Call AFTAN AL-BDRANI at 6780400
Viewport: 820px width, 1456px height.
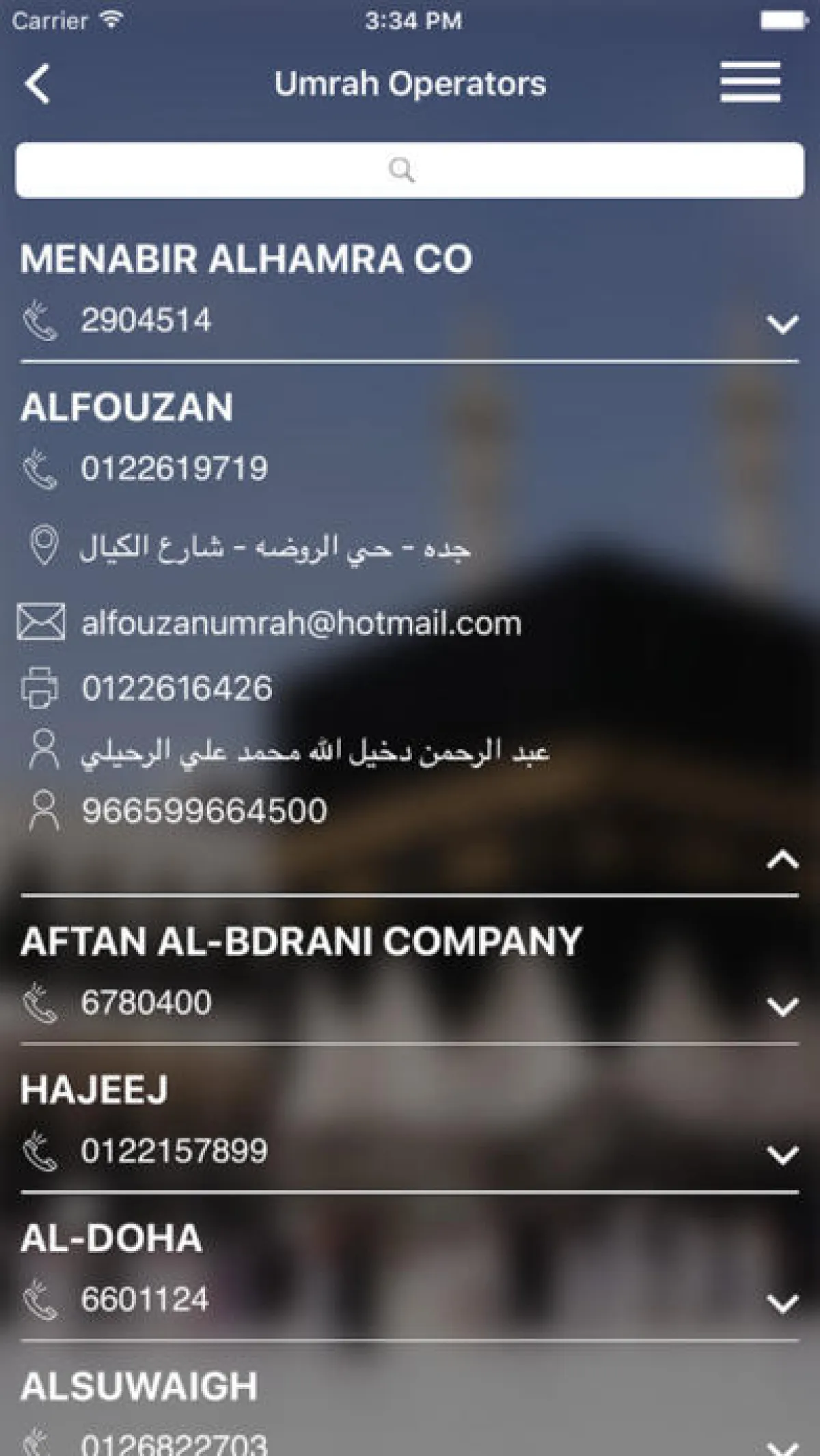tap(146, 1002)
